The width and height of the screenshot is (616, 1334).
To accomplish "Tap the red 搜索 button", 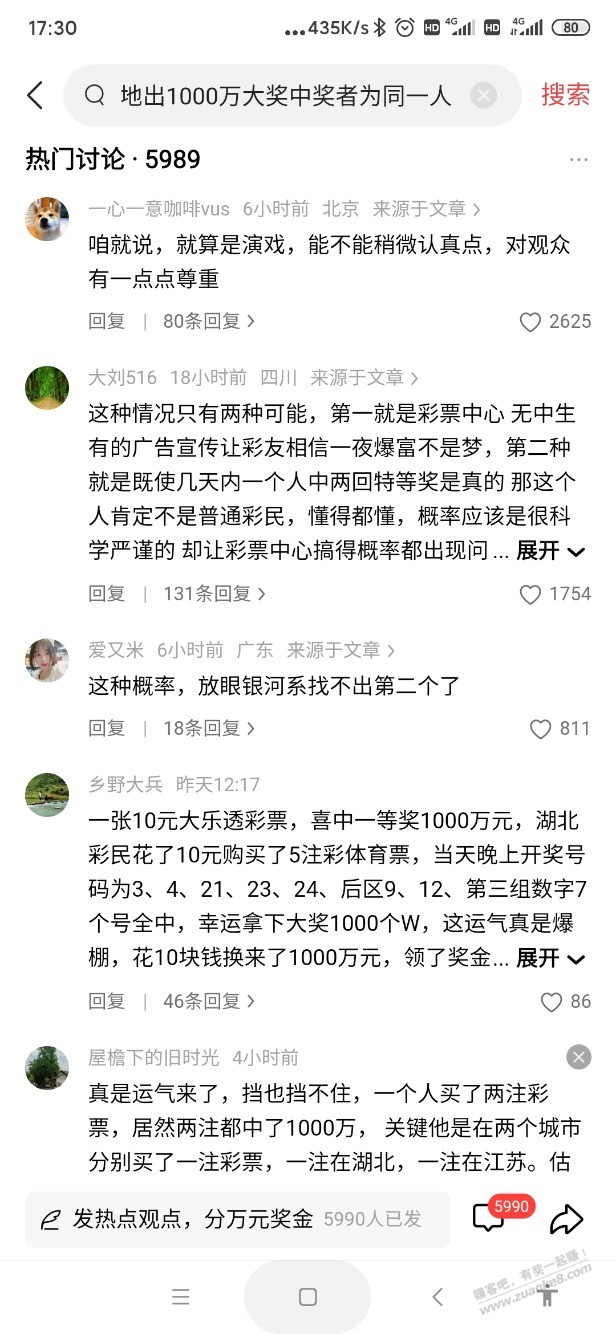I will coord(565,95).
